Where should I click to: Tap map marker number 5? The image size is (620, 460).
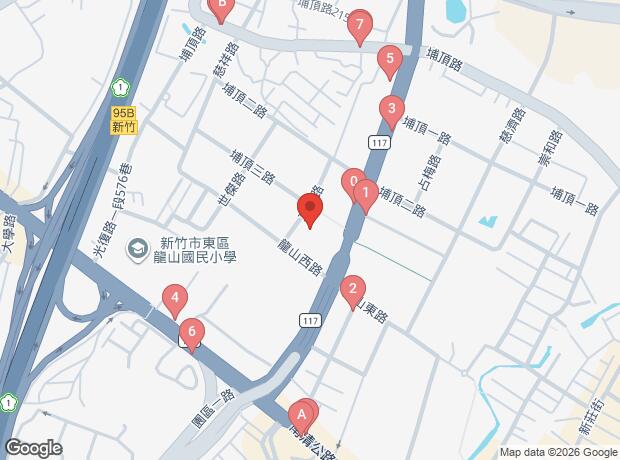[x=390, y=62]
